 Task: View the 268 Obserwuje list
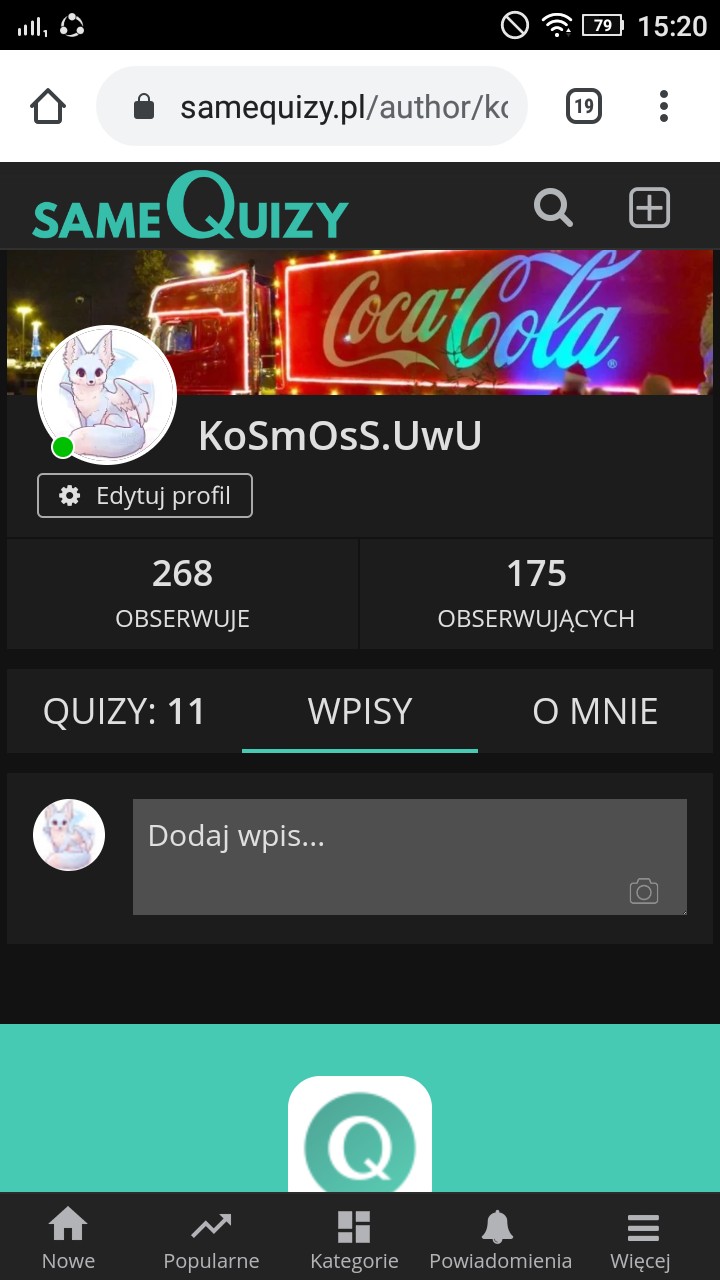(182, 594)
